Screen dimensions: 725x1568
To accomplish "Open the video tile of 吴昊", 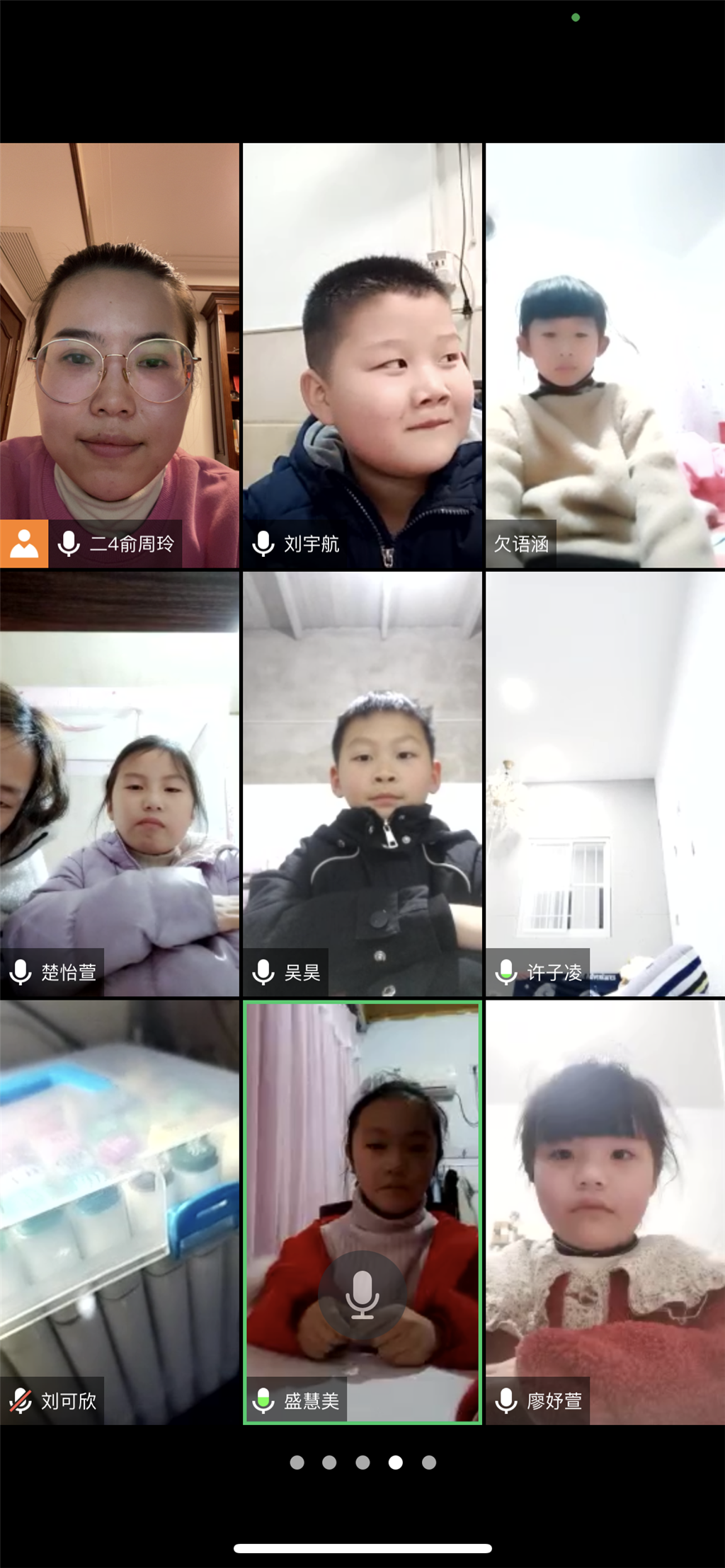I will coord(362,783).
